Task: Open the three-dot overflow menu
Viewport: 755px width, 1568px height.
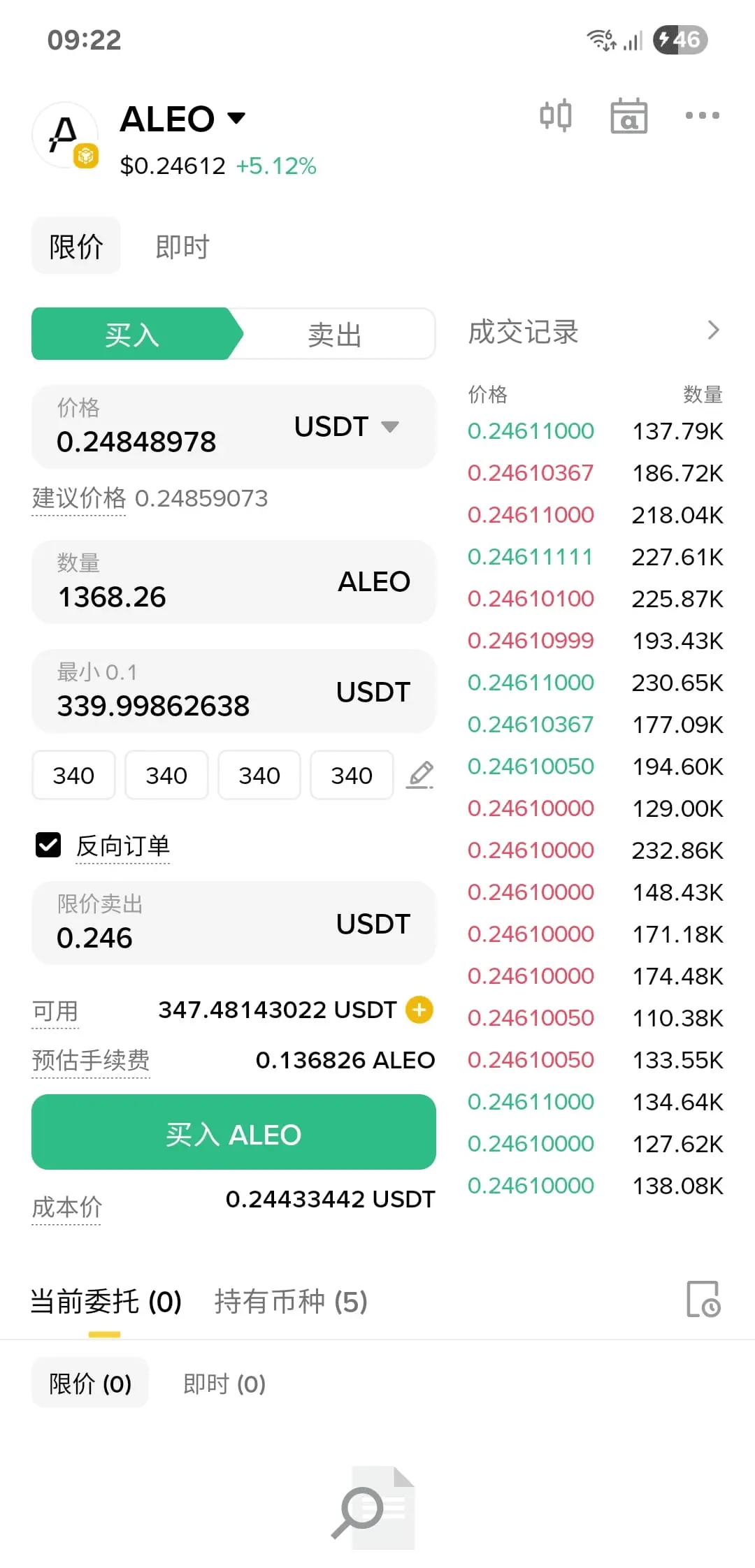Action: point(702,116)
